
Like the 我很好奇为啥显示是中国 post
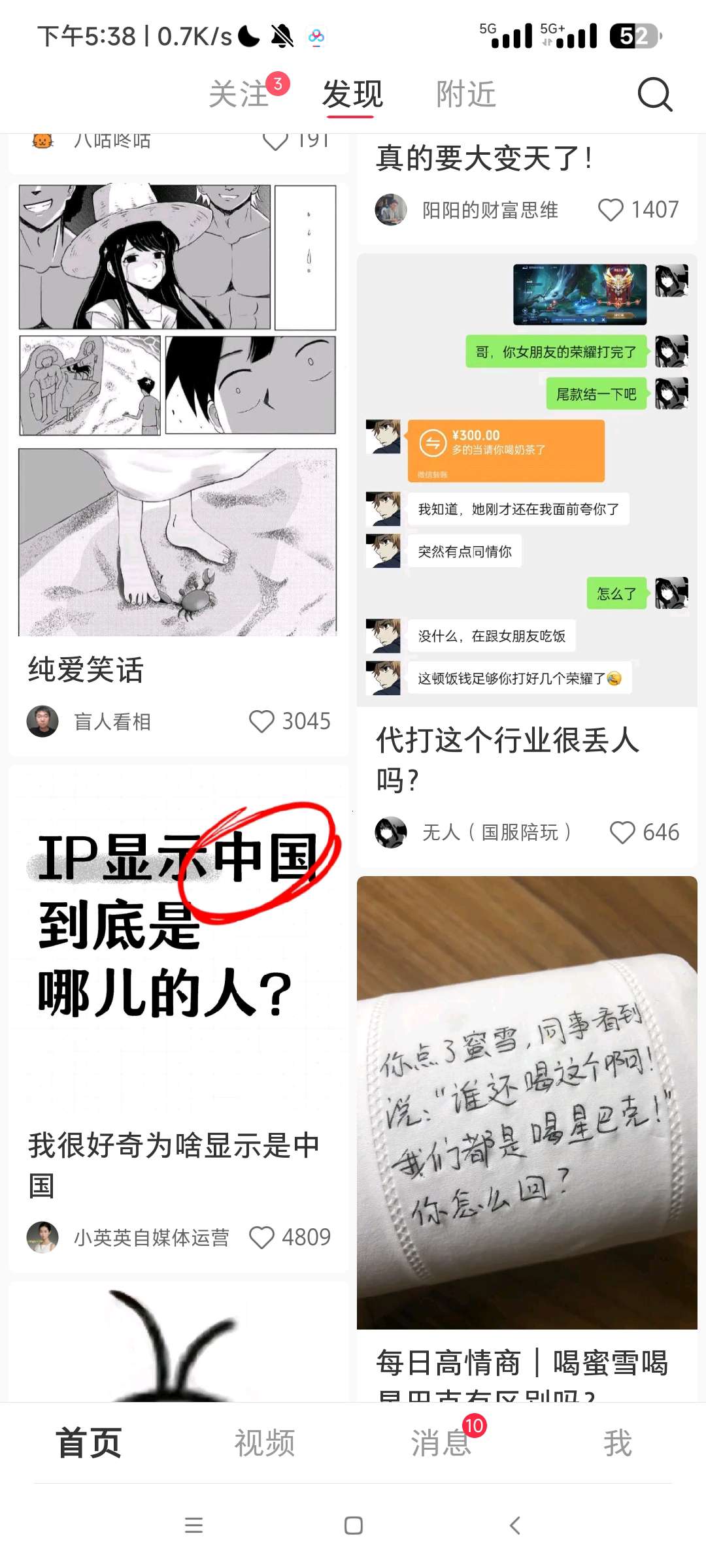pos(262,1237)
